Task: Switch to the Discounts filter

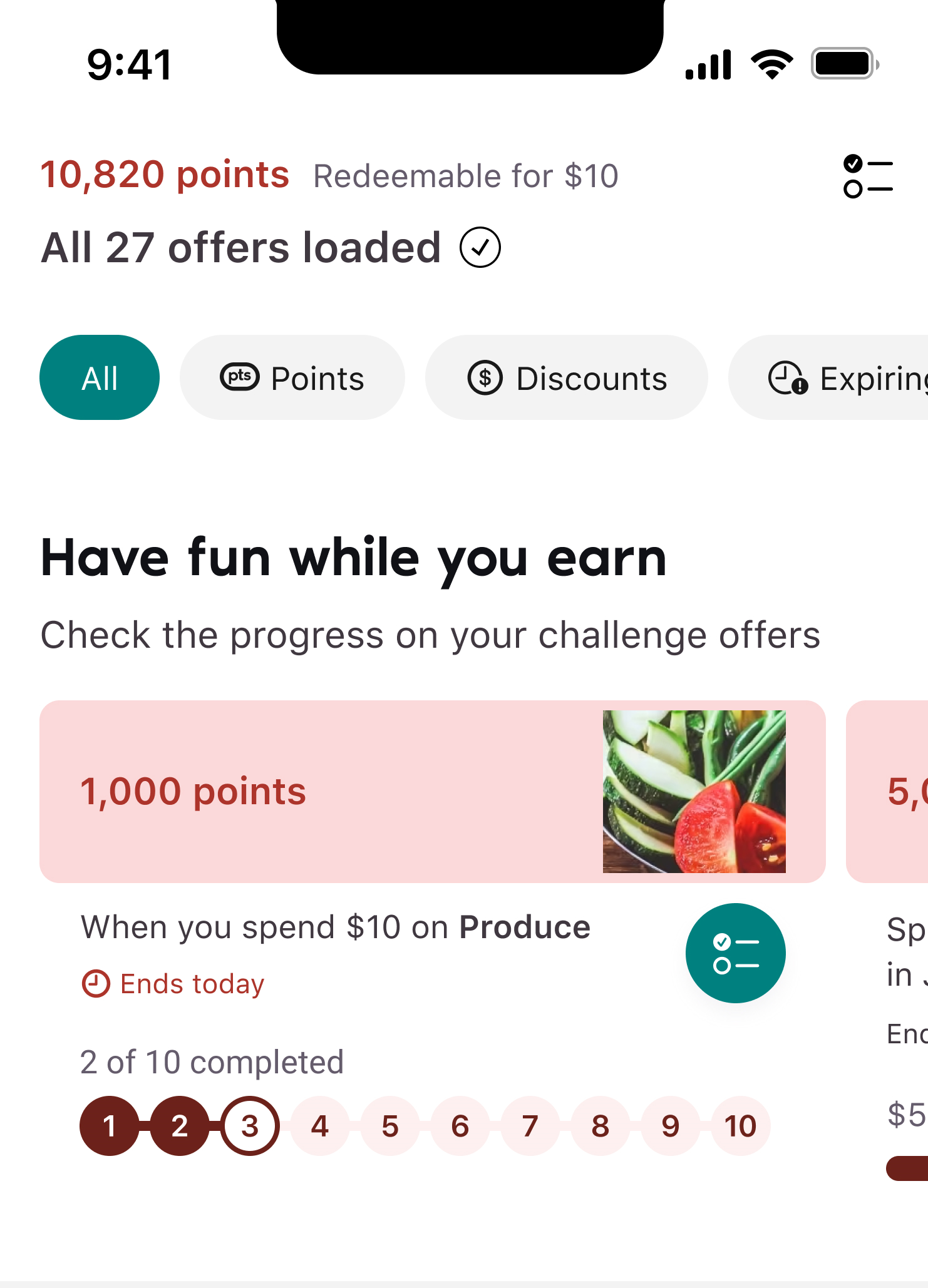Action: coord(566,378)
